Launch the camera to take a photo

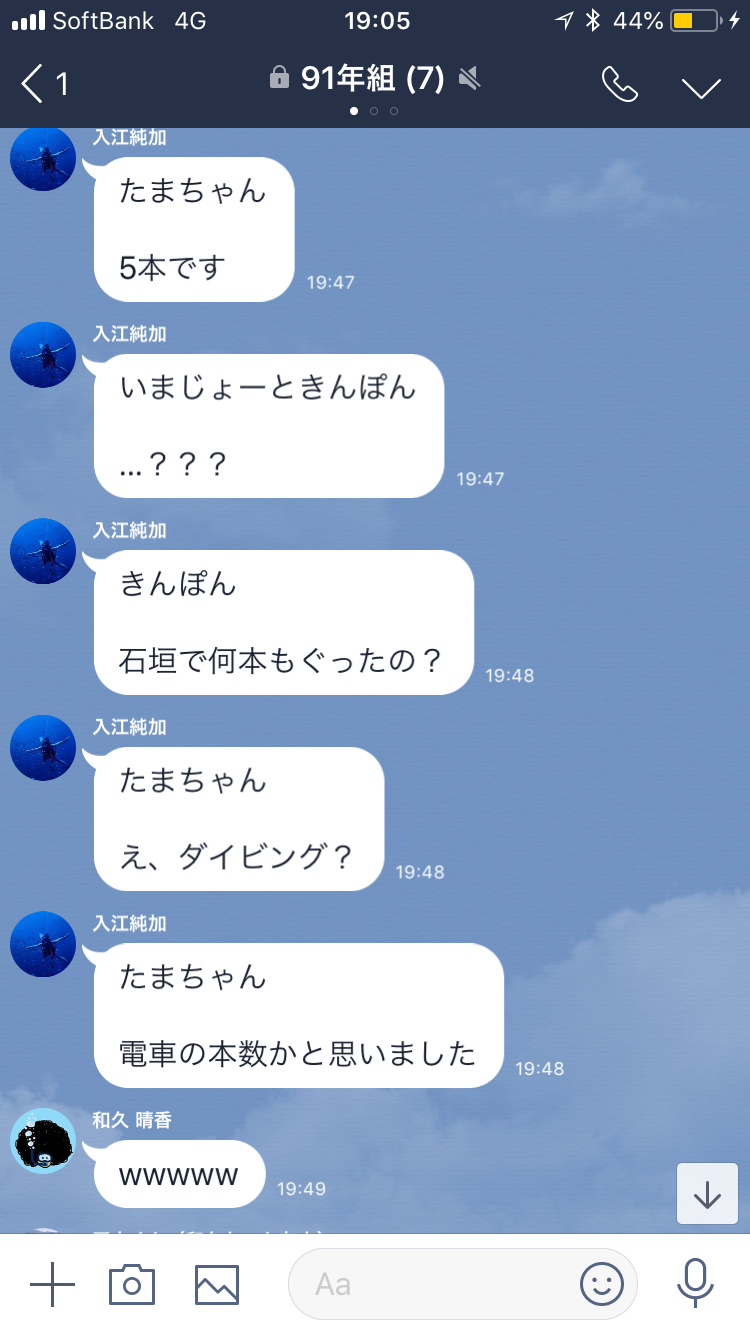(x=132, y=1284)
